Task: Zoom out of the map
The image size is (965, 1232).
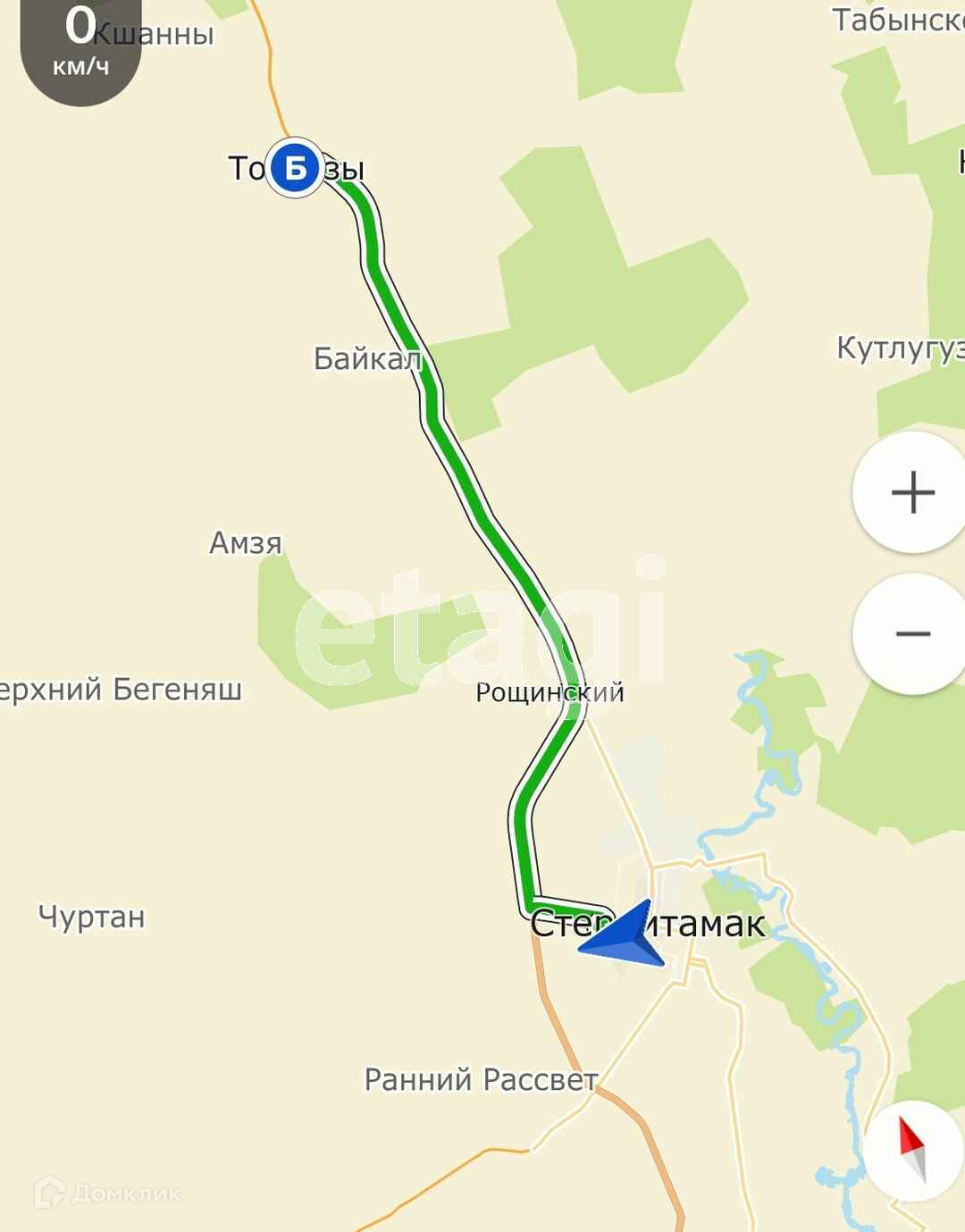Action: pos(912,634)
